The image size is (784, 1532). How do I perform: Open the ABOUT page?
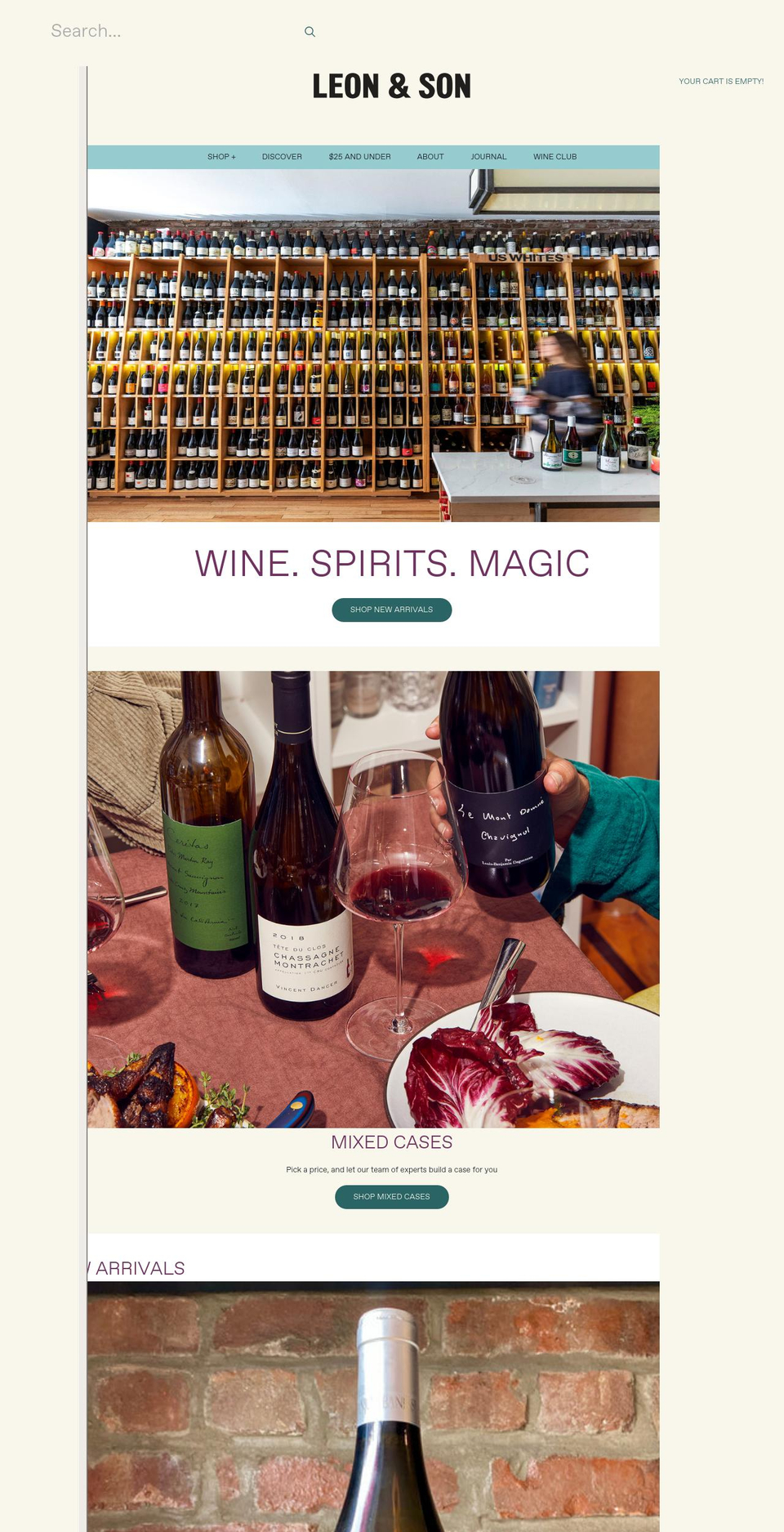point(430,156)
